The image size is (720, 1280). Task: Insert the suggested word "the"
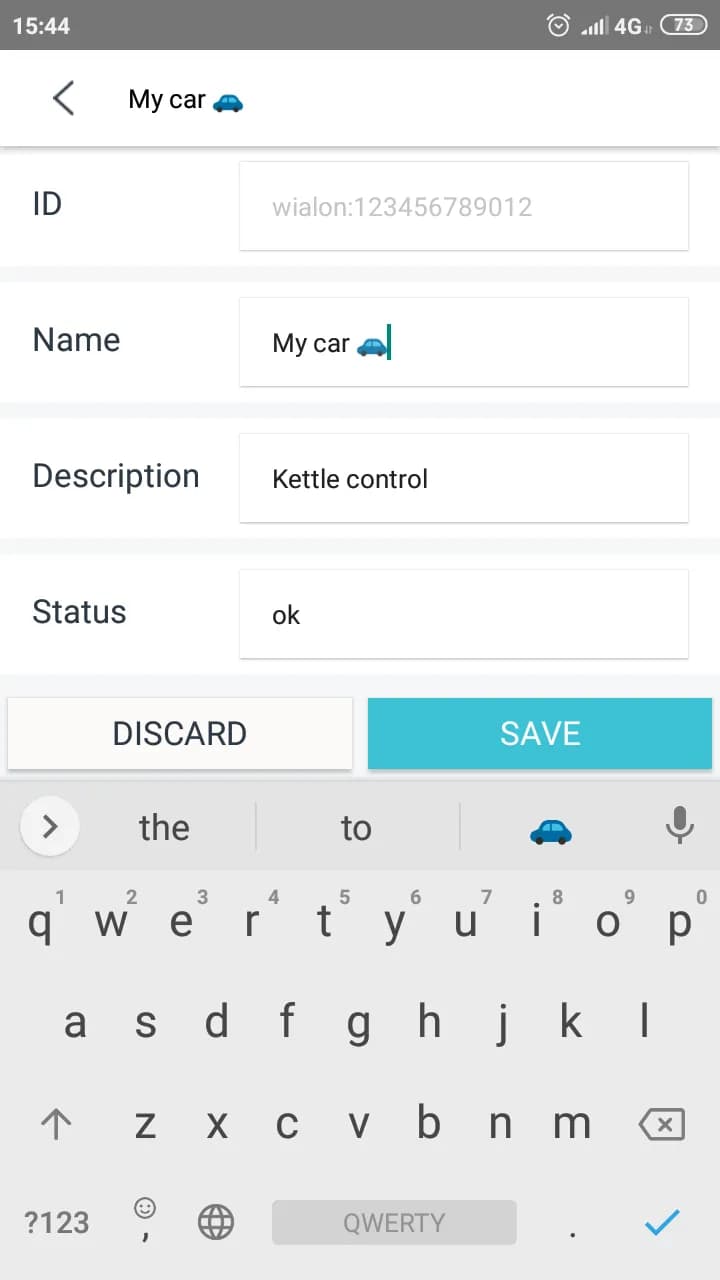coord(164,828)
